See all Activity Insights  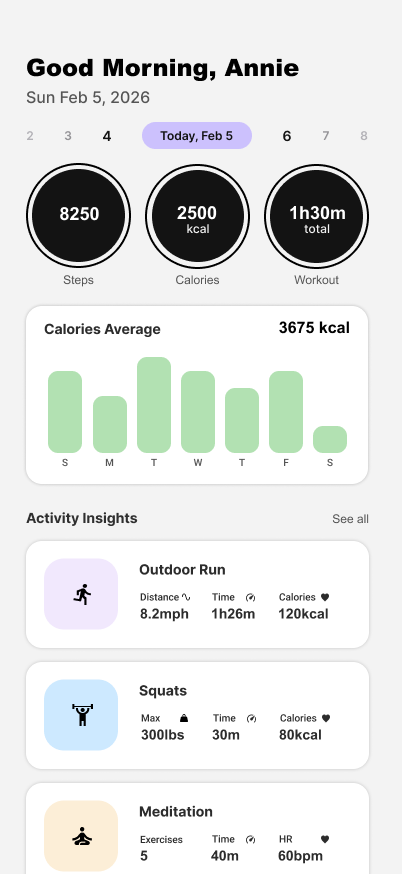pos(350,519)
